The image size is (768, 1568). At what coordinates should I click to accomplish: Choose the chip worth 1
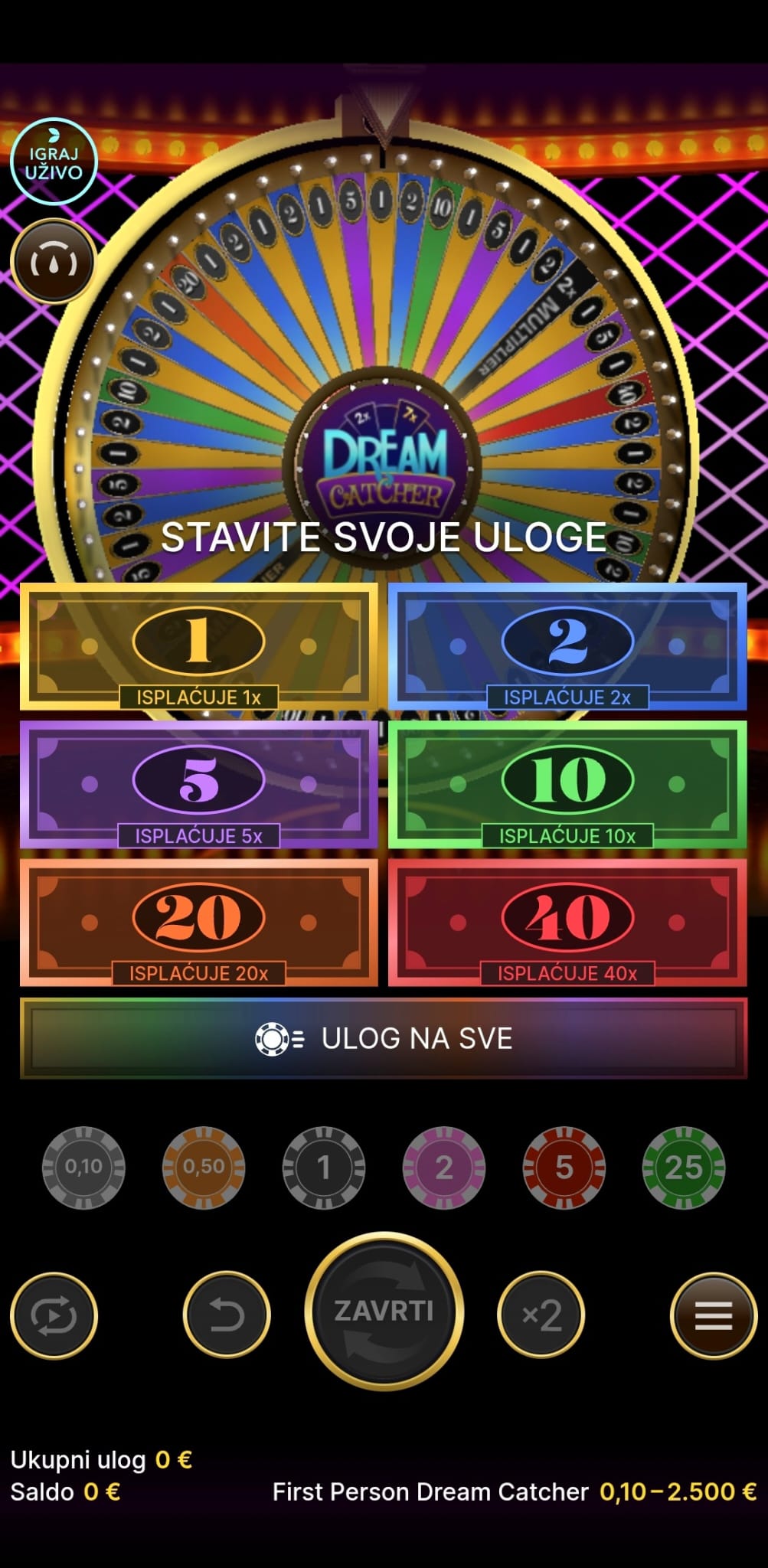pos(324,1167)
